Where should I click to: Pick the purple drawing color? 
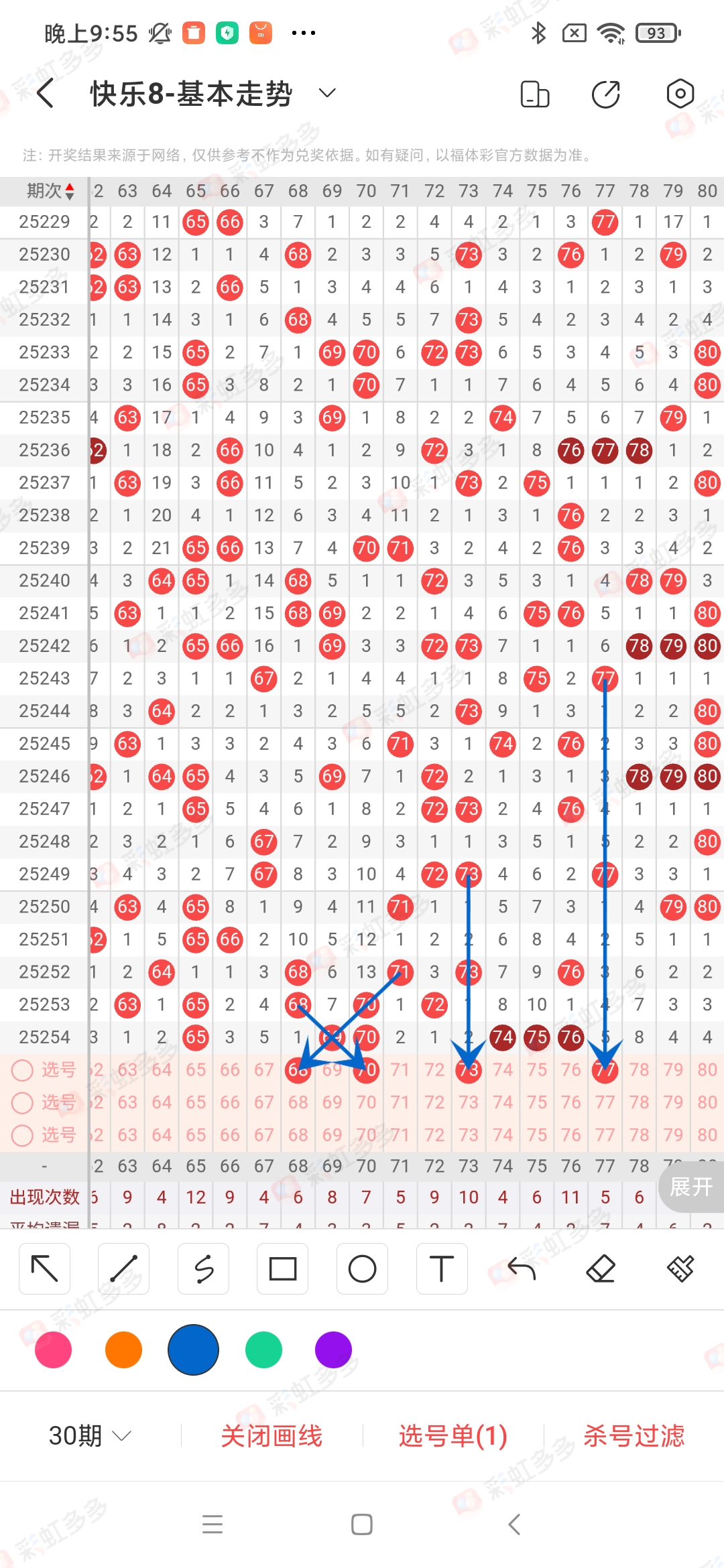tap(333, 1350)
